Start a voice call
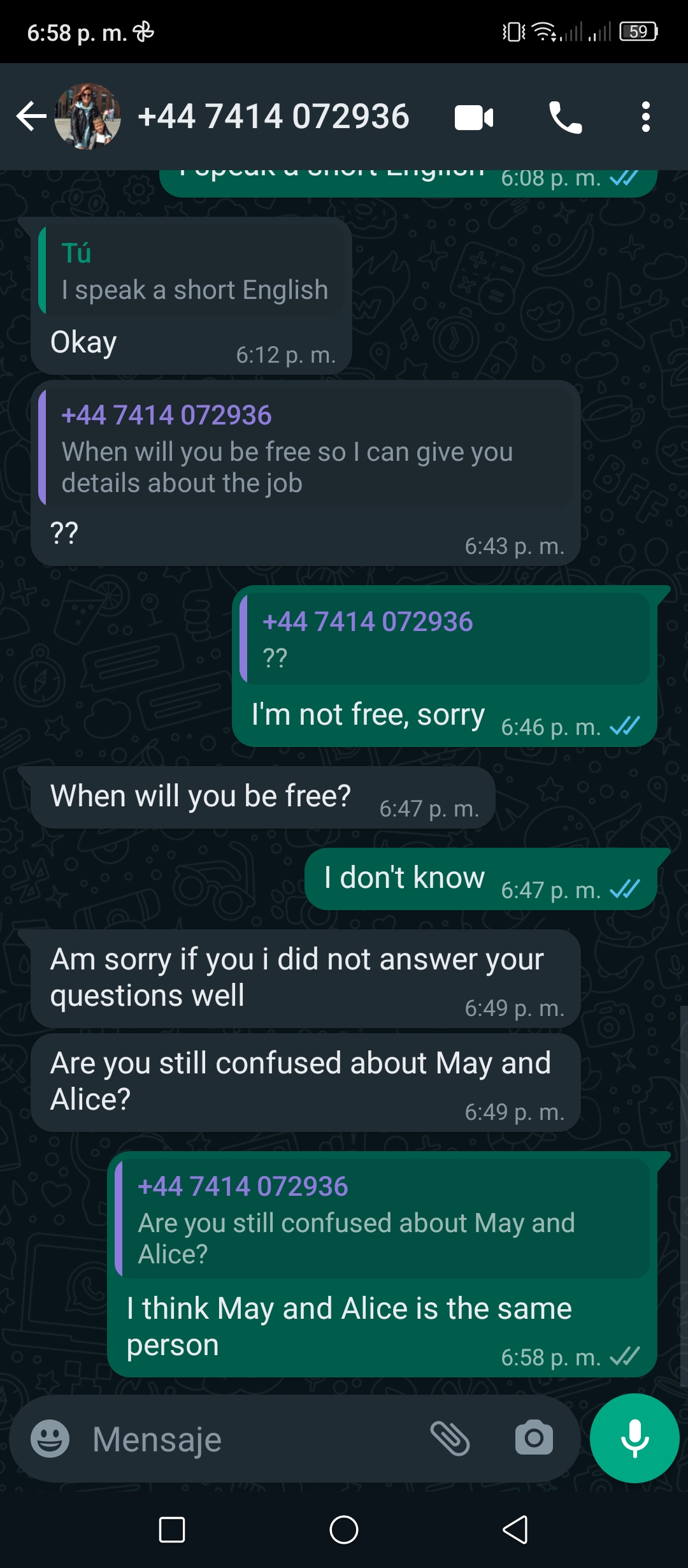688x1568 pixels. tap(565, 117)
